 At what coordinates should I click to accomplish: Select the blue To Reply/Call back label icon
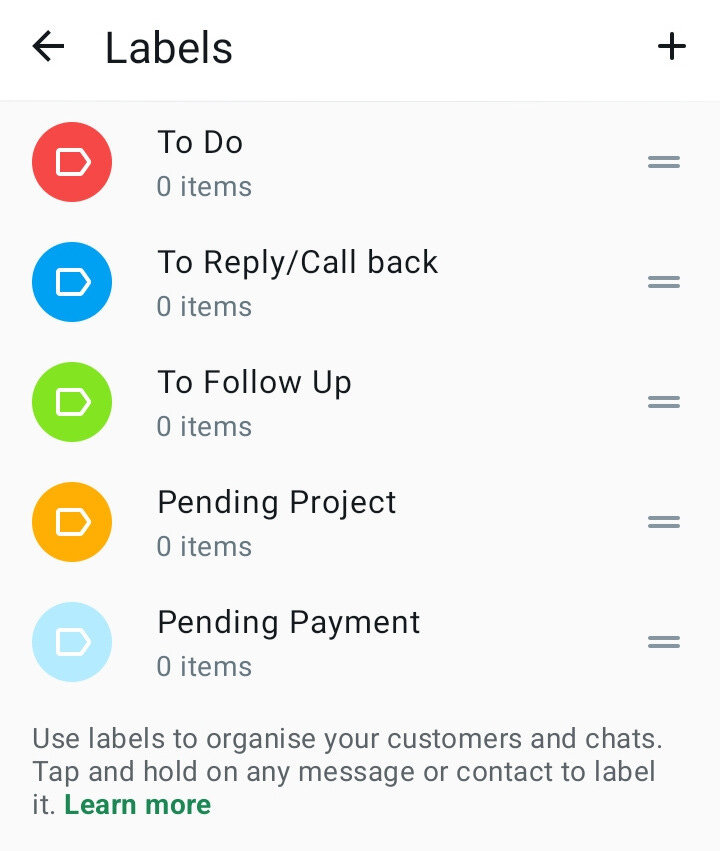[x=72, y=282]
